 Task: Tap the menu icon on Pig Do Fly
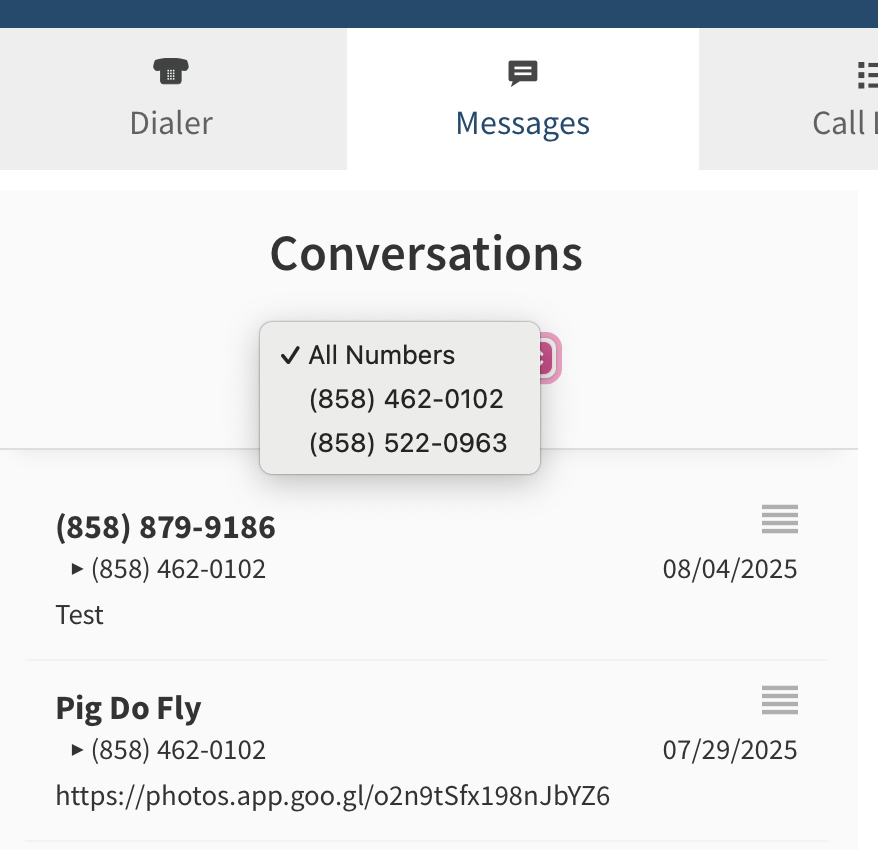[x=779, y=700]
